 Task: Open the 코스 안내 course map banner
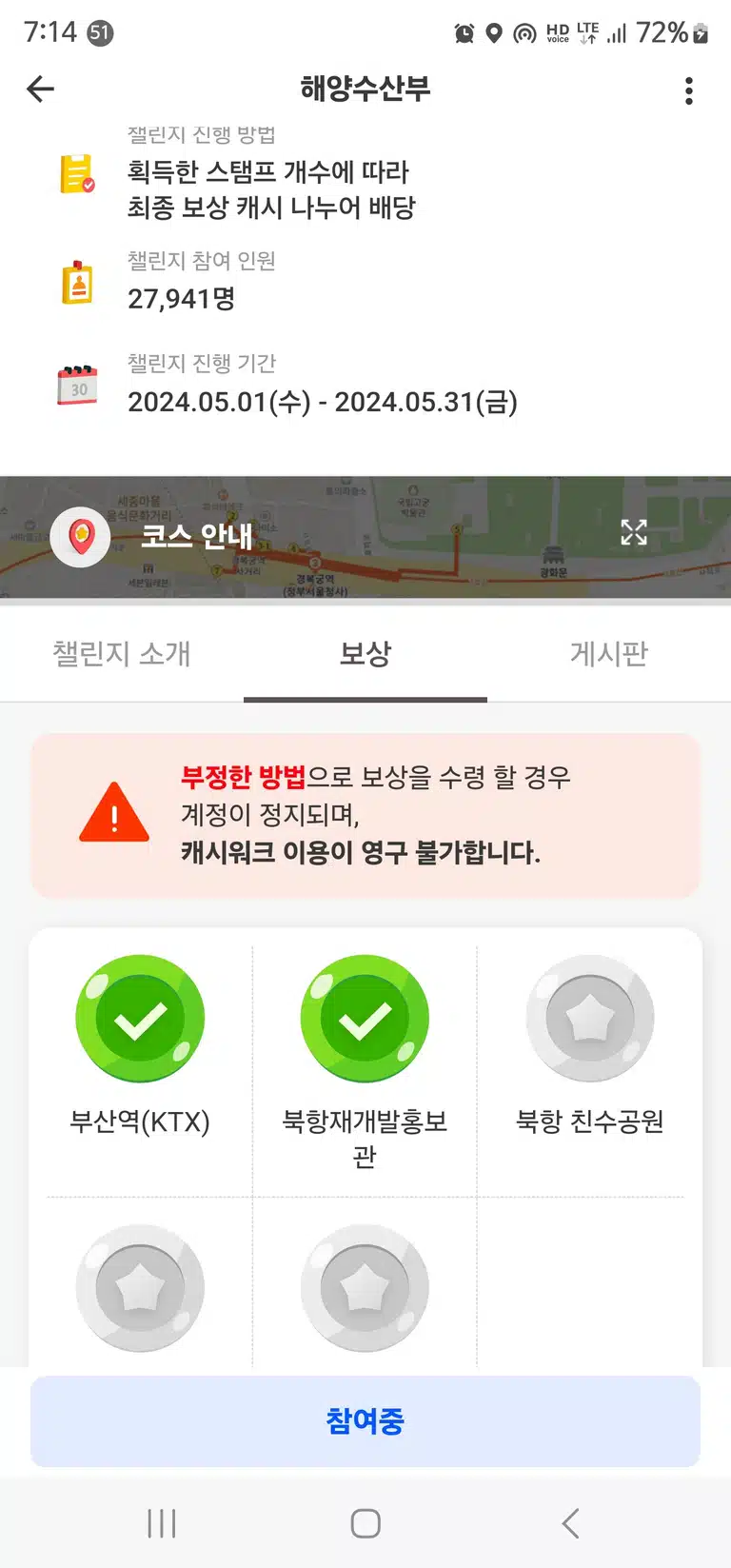pos(365,537)
